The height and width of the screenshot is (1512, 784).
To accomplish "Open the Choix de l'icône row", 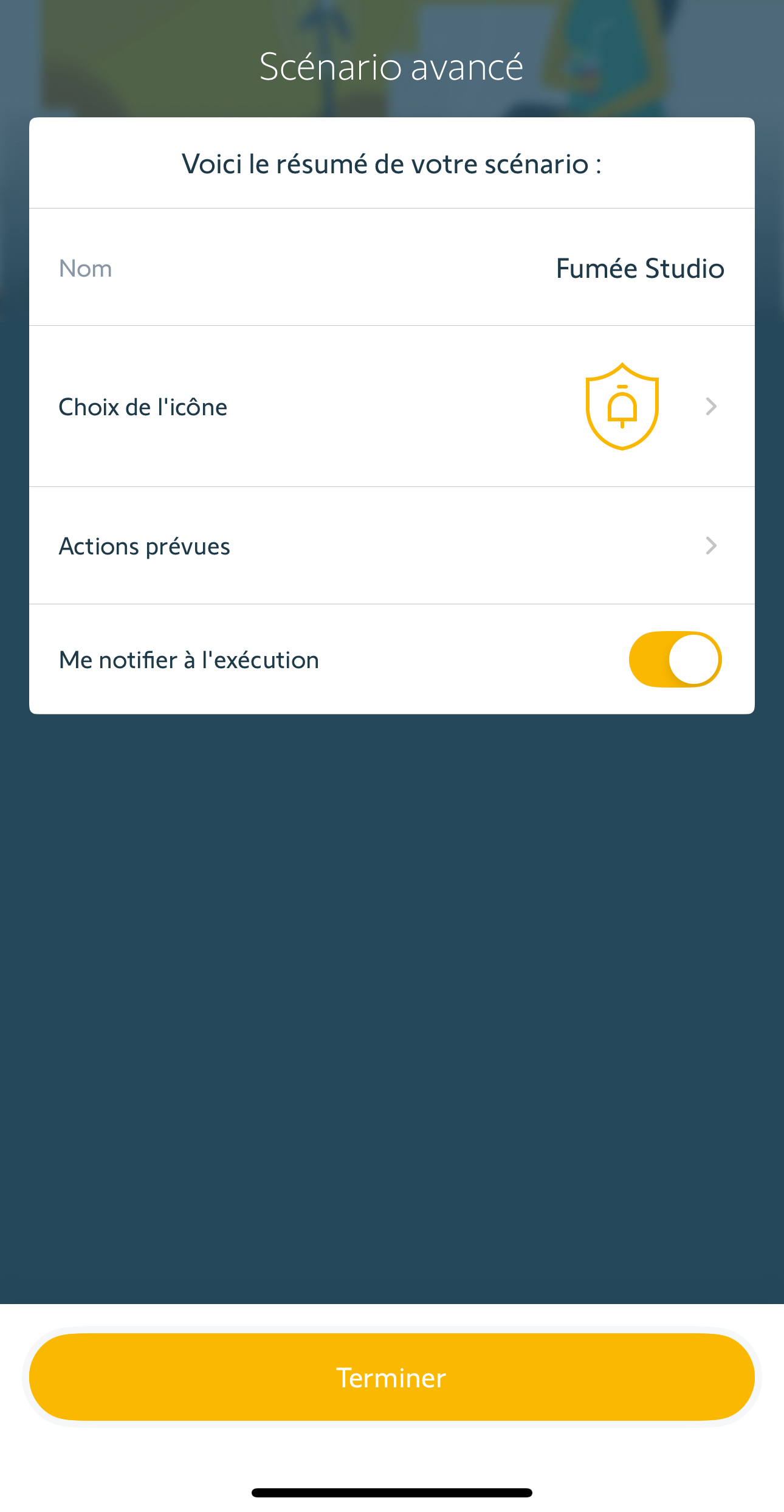I will pos(391,407).
